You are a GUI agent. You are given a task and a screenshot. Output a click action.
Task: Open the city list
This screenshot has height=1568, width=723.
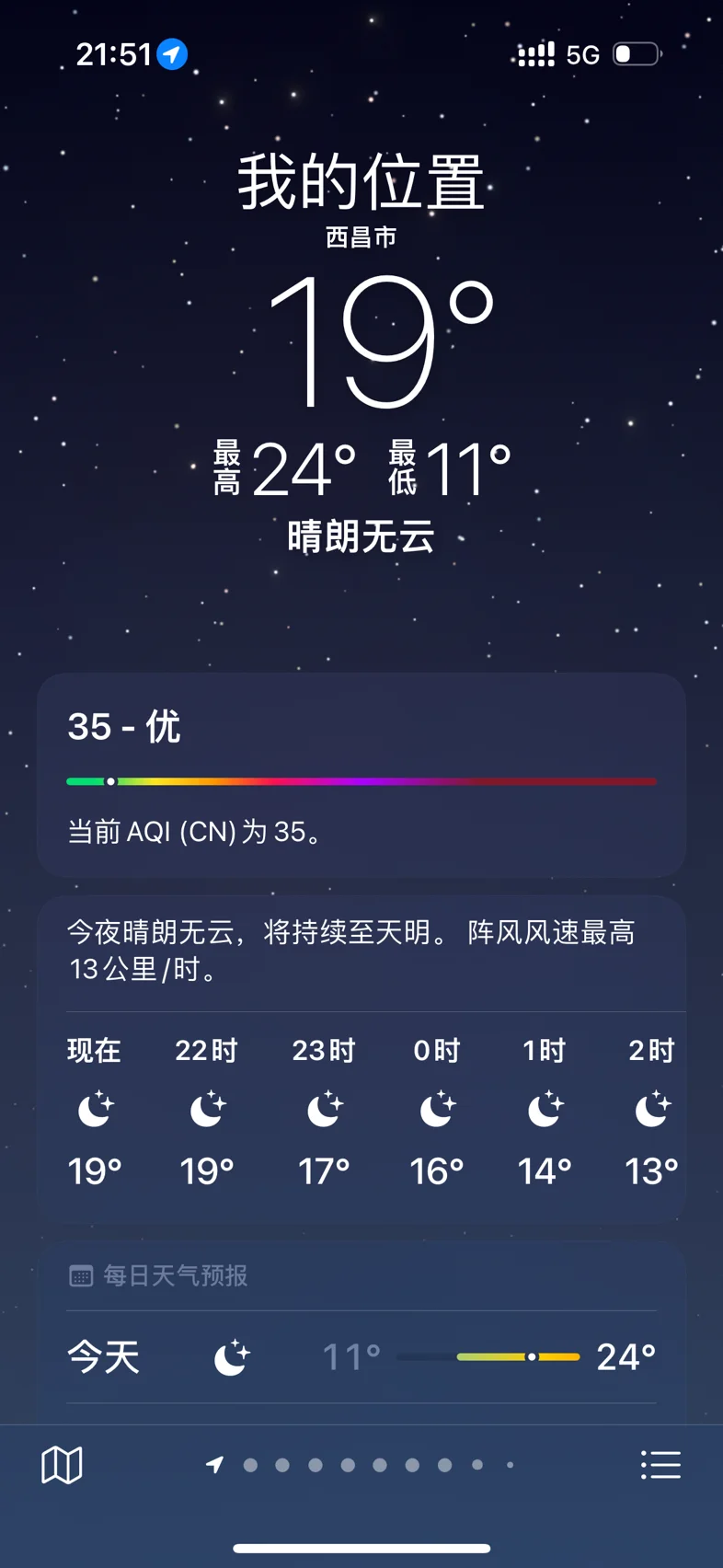pyautogui.click(x=660, y=1464)
